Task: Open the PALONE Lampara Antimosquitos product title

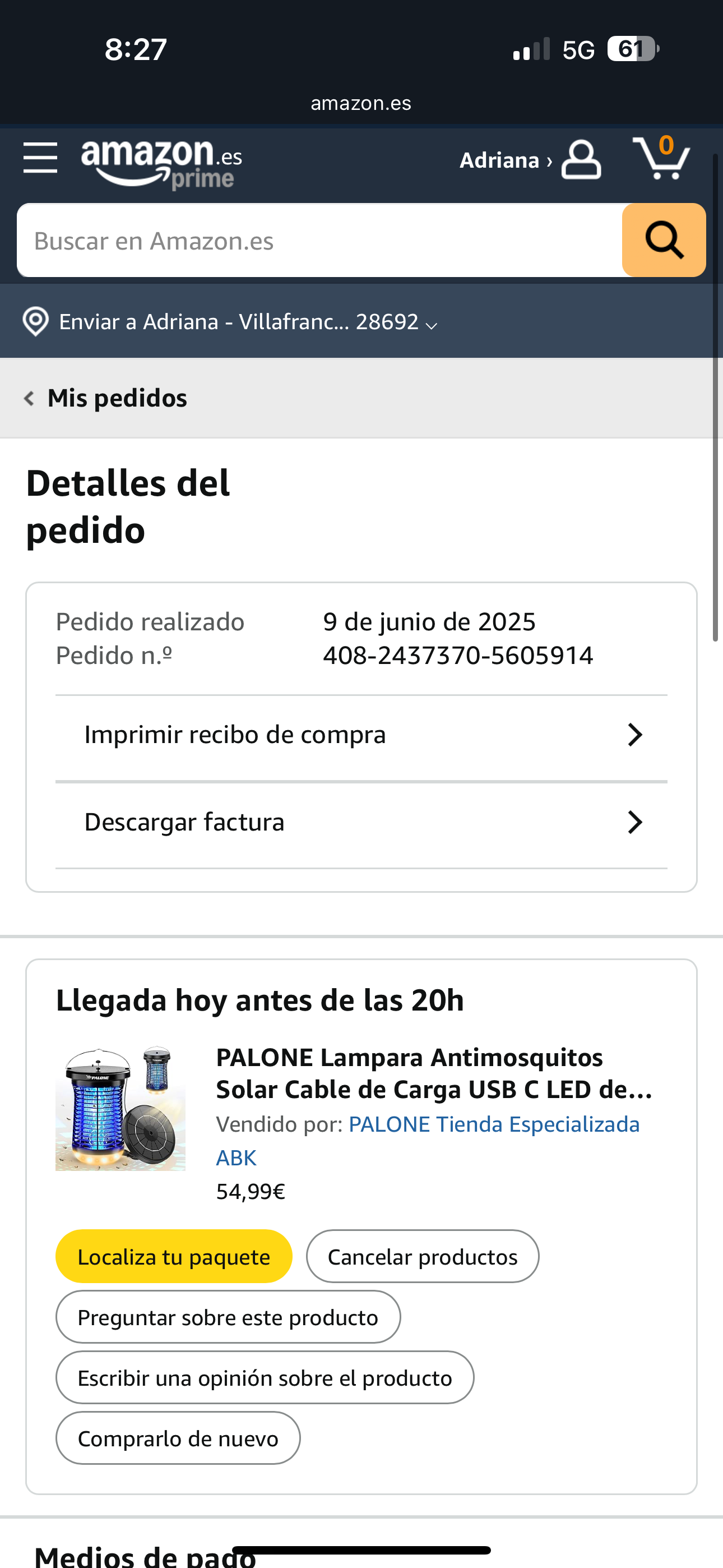Action: (x=433, y=1074)
